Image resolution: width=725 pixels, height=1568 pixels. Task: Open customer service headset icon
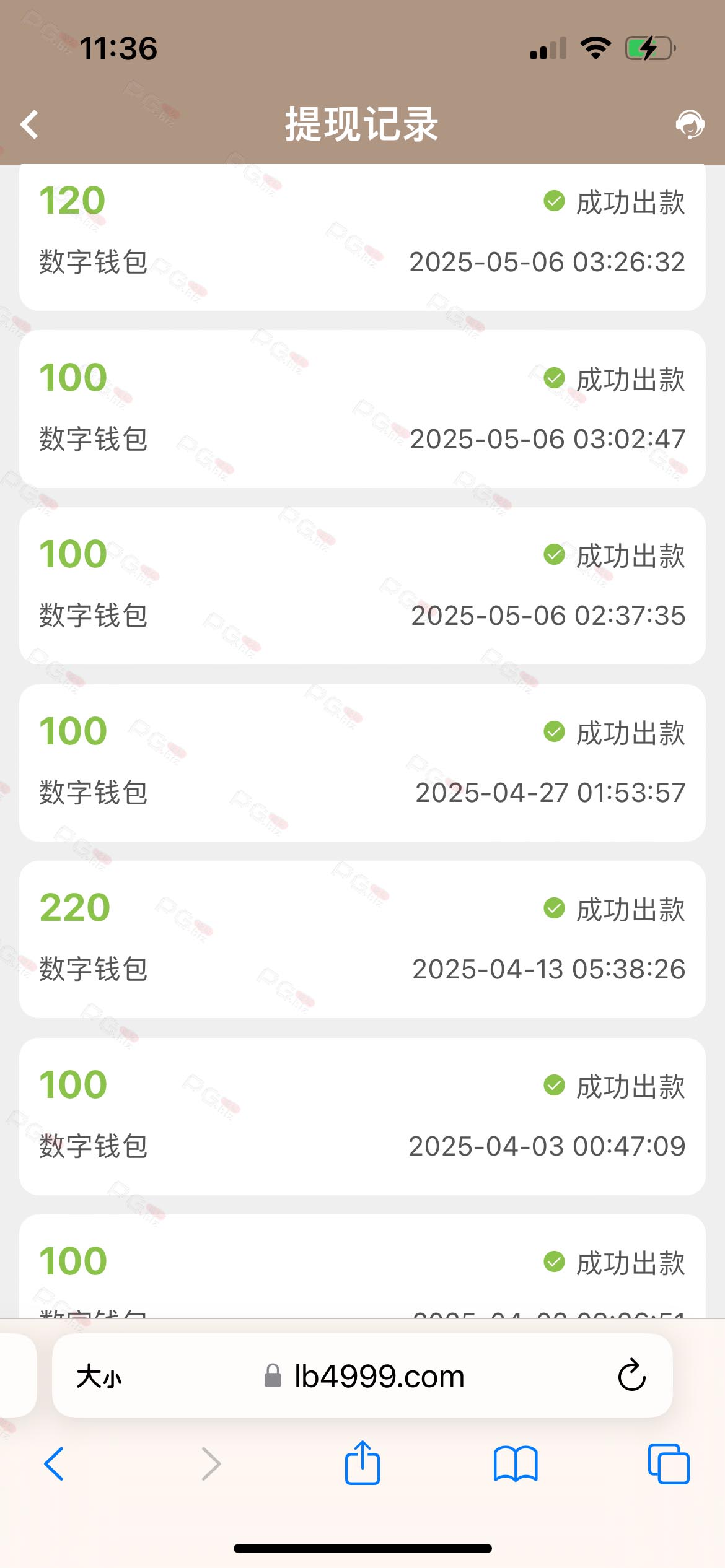(690, 124)
